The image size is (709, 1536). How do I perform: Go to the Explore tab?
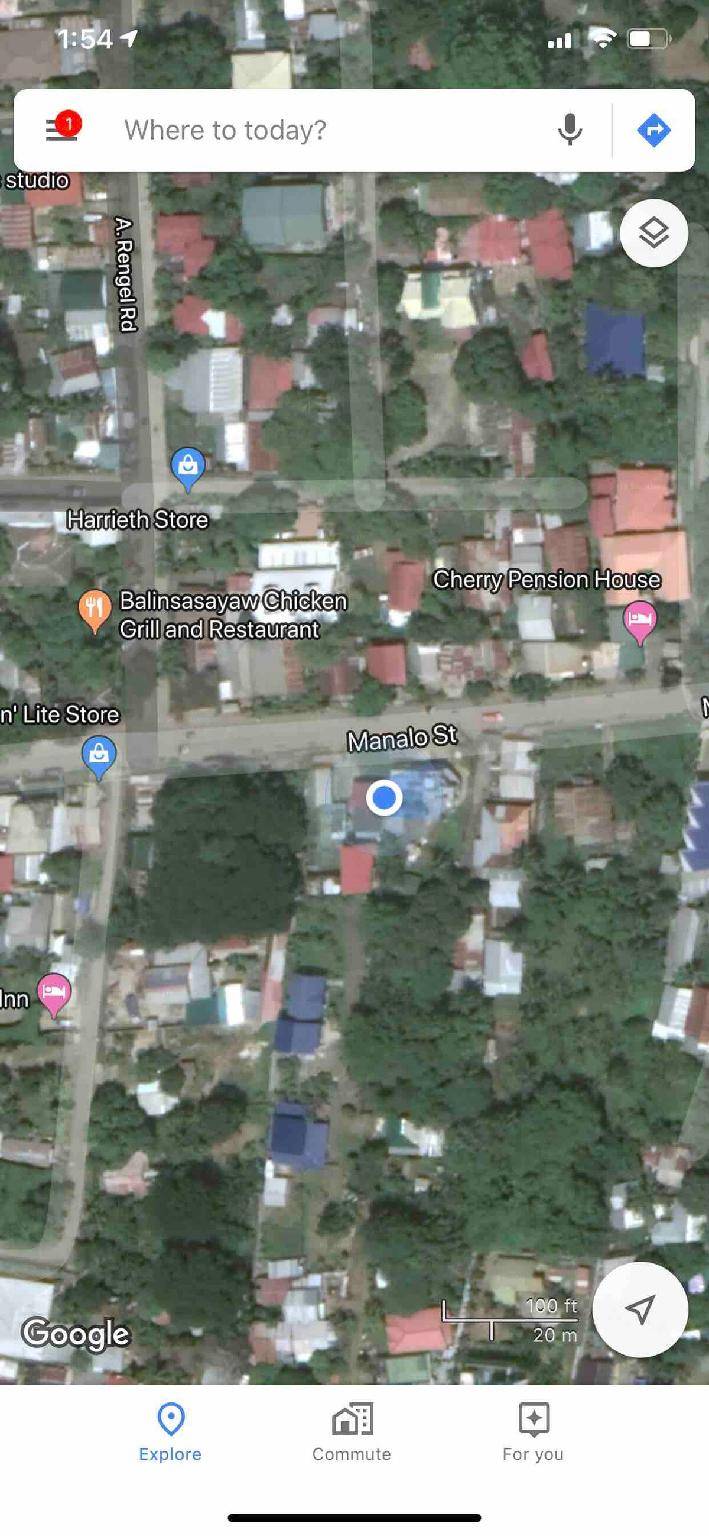tap(170, 1433)
